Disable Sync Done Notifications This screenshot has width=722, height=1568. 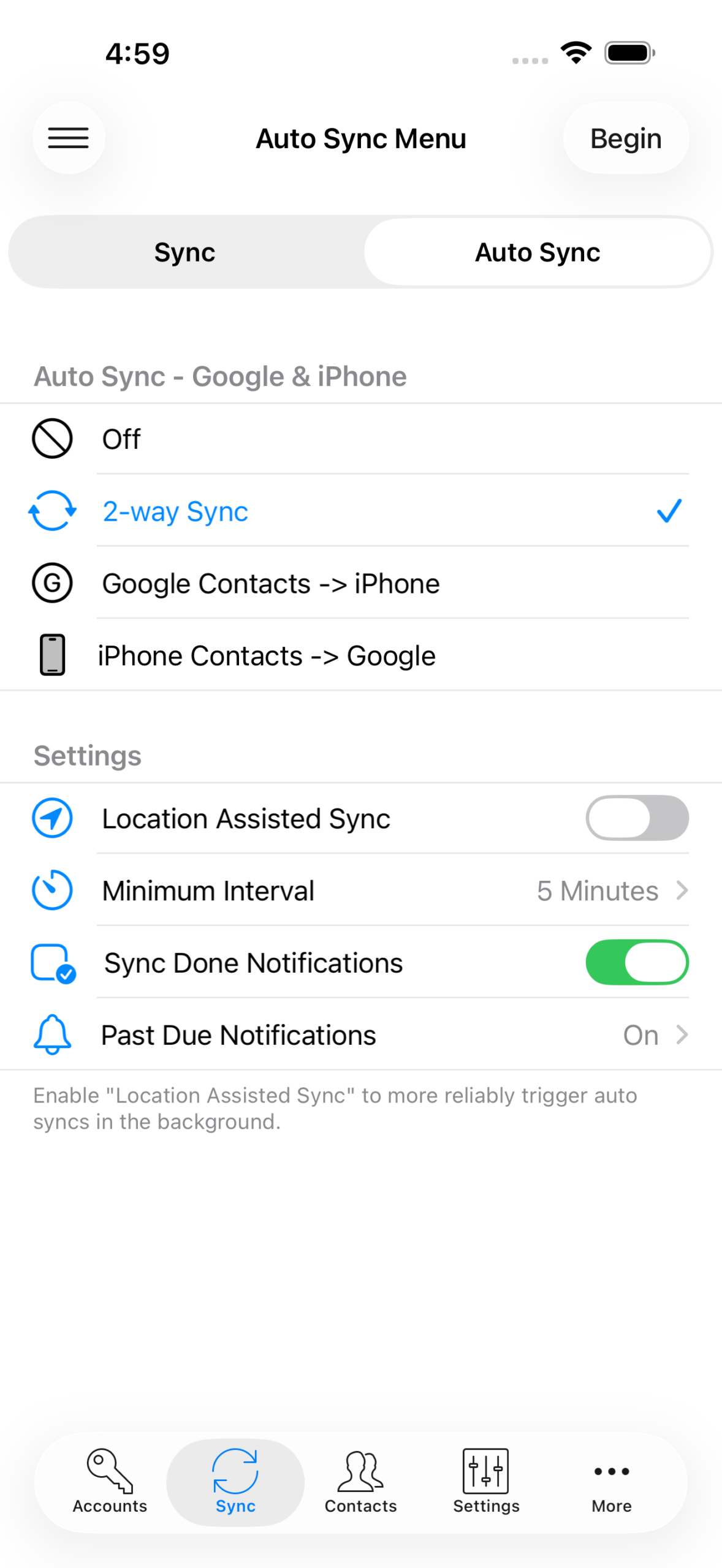tap(637, 962)
